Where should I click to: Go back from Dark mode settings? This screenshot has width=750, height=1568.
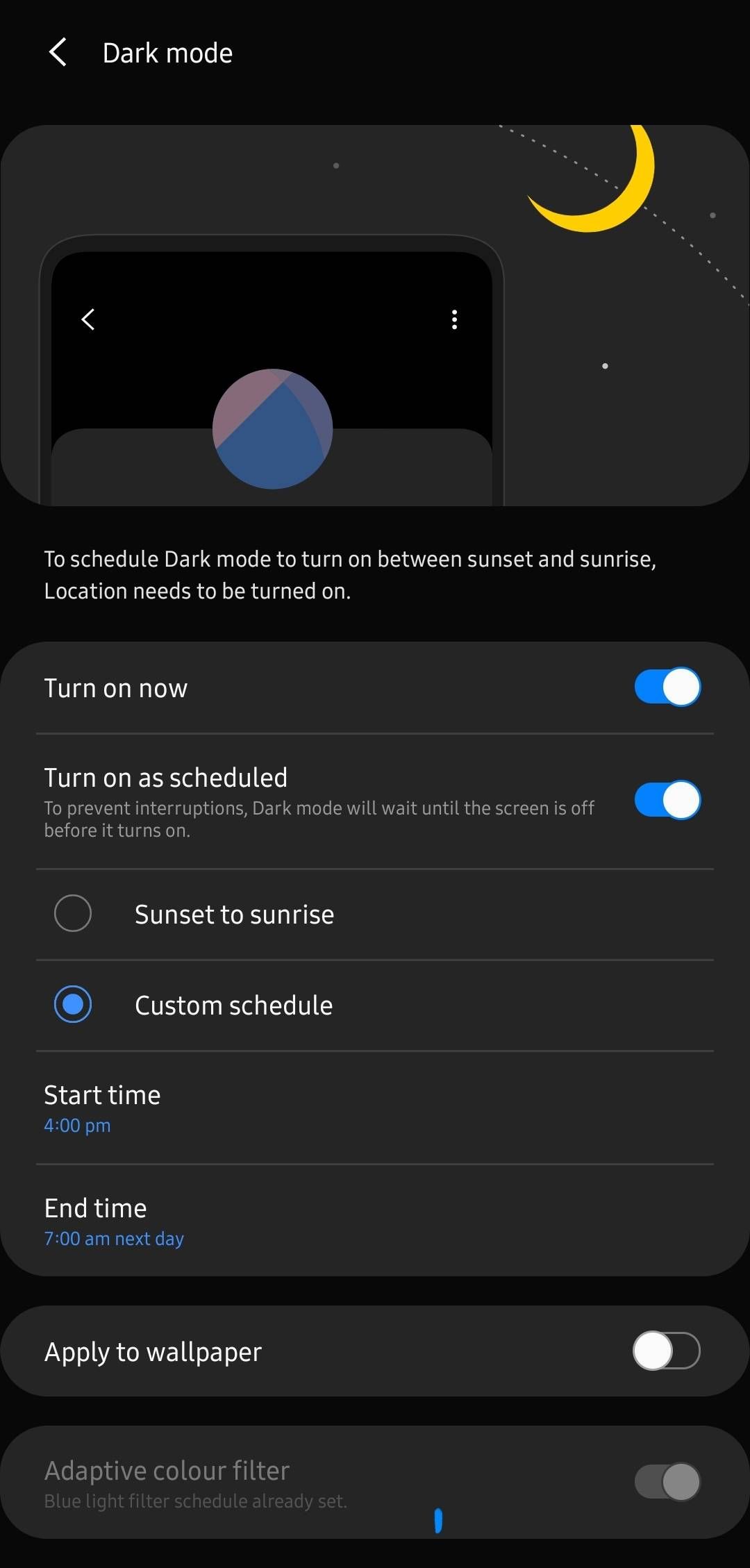[58, 53]
